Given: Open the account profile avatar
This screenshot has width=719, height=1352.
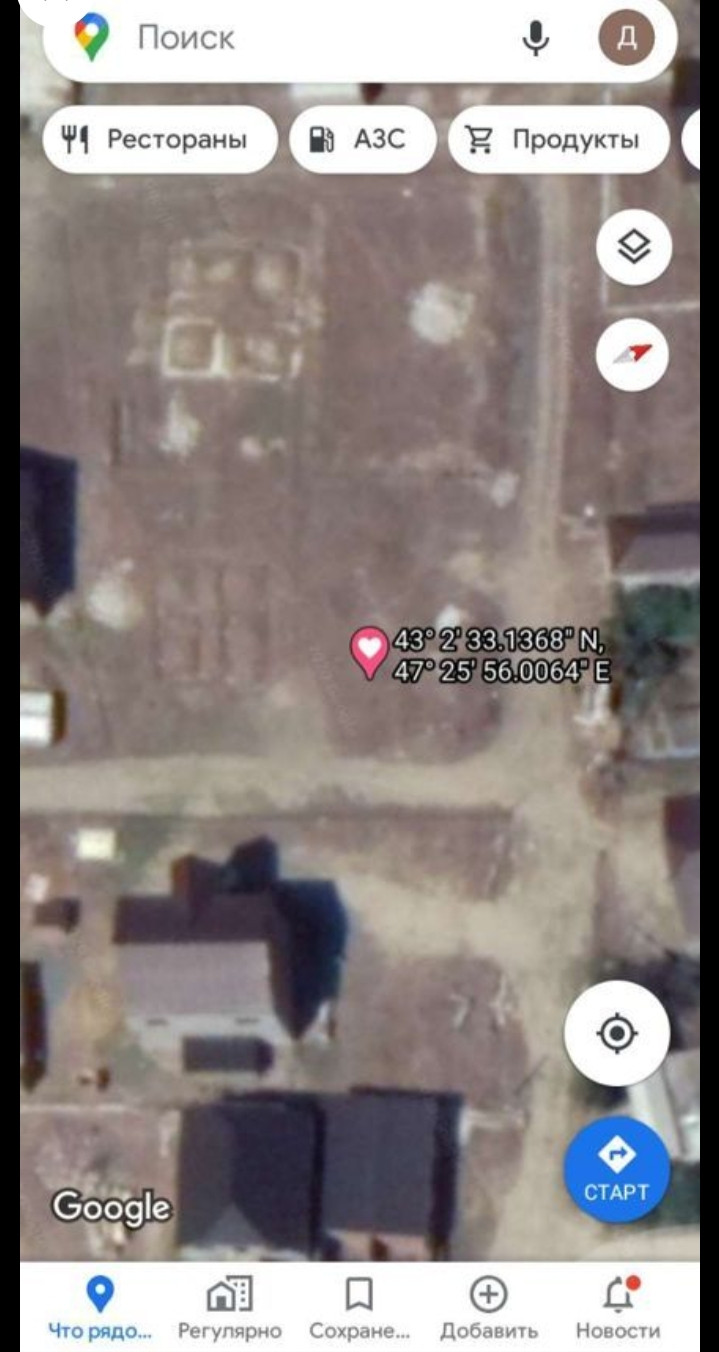Looking at the screenshot, I should 626,39.
